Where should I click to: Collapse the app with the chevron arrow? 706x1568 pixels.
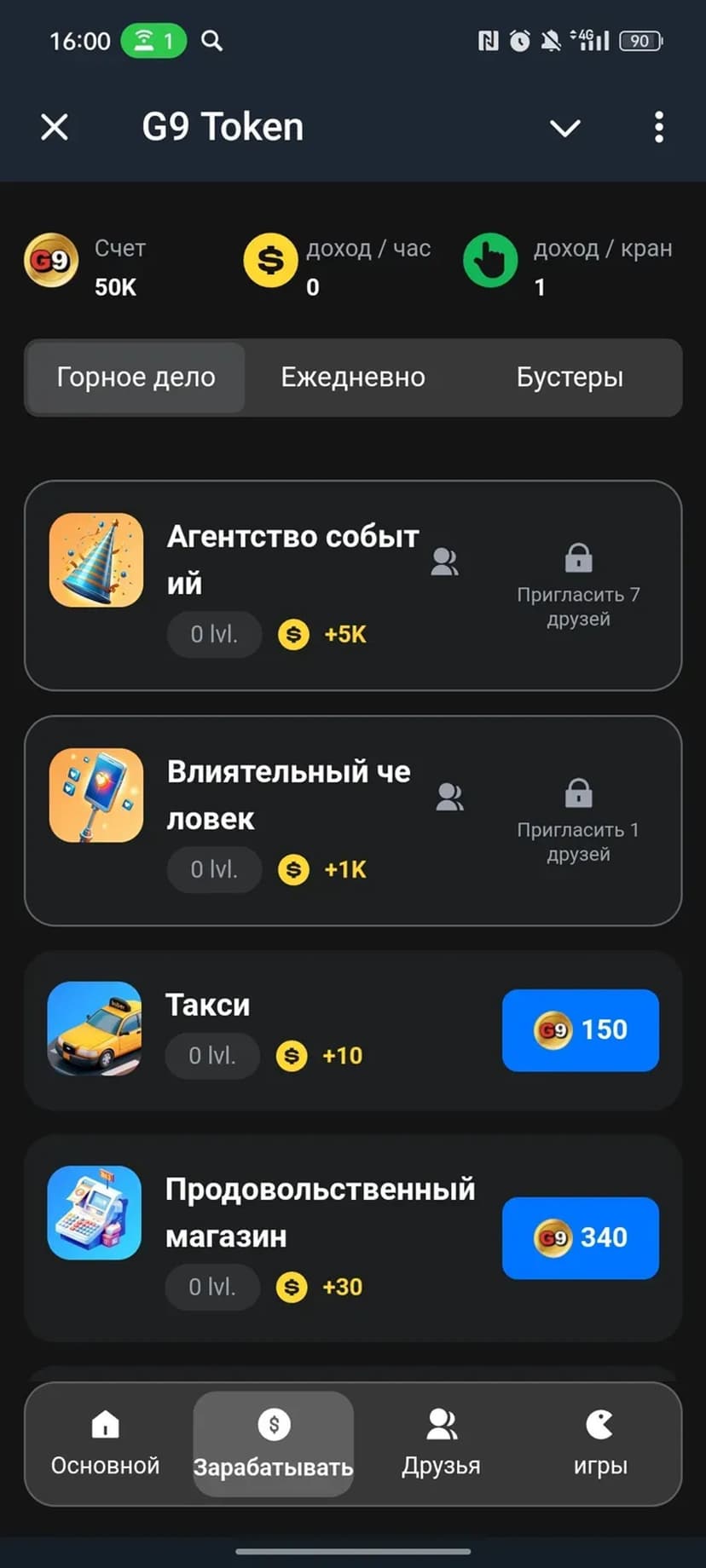click(564, 128)
